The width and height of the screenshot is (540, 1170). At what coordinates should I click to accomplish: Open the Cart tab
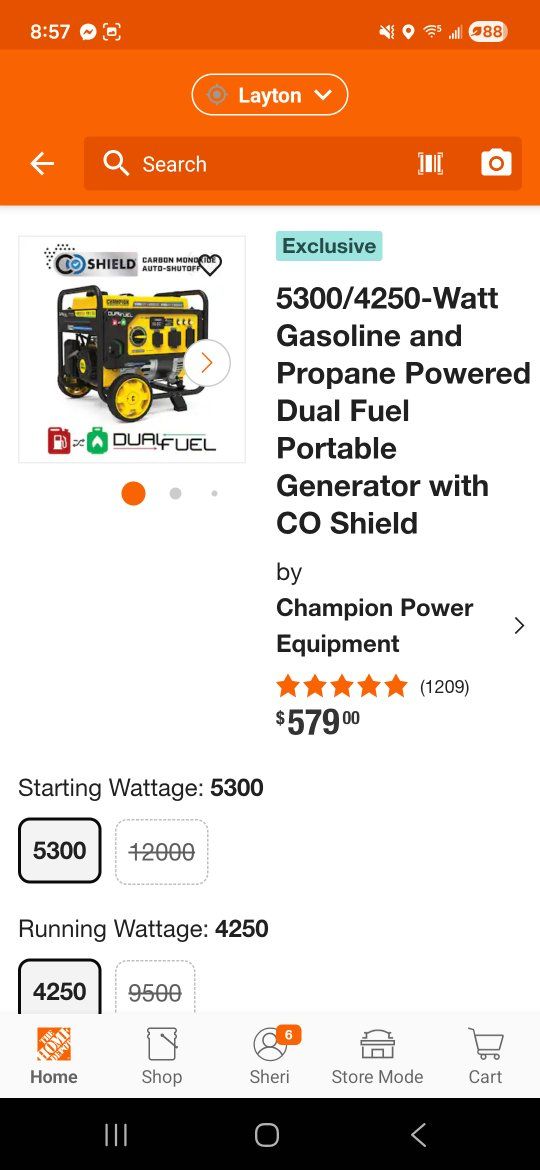pyautogui.click(x=486, y=1056)
